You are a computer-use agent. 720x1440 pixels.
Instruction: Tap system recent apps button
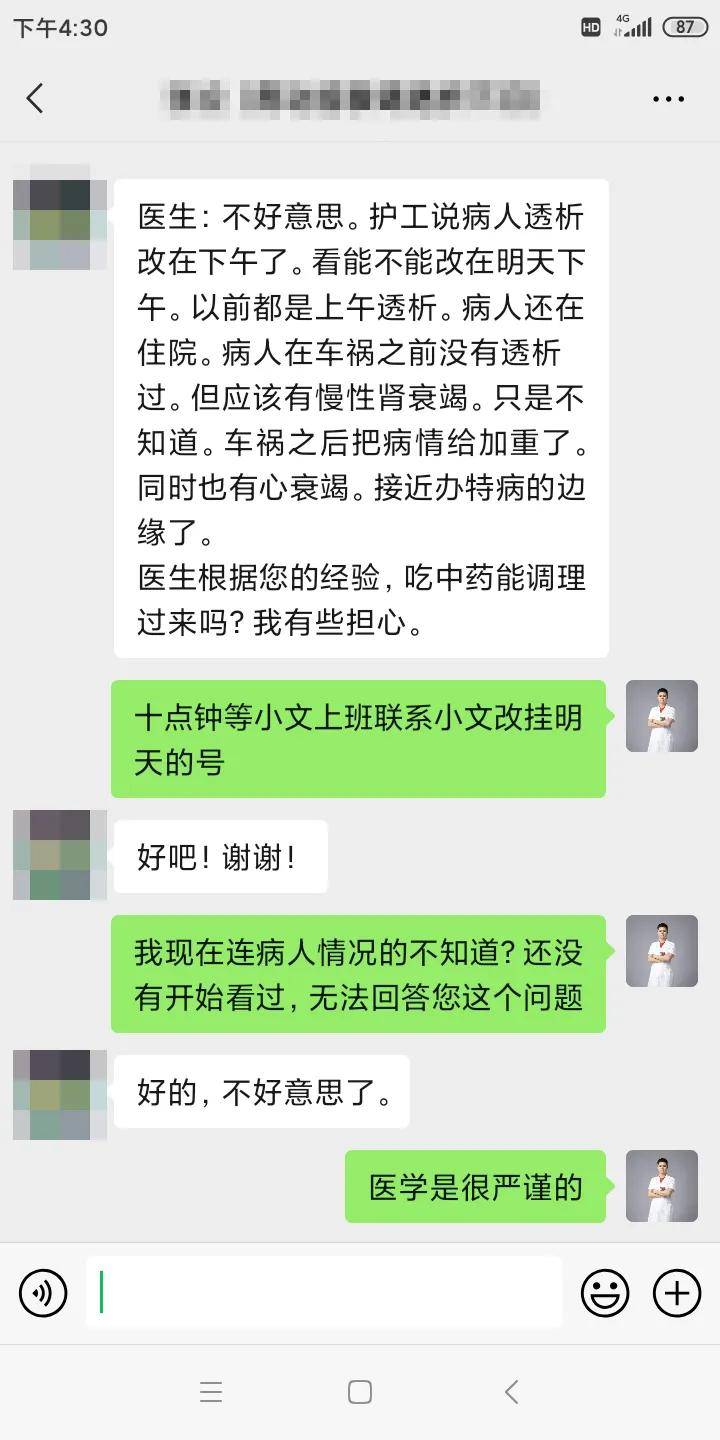(211, 1392)
